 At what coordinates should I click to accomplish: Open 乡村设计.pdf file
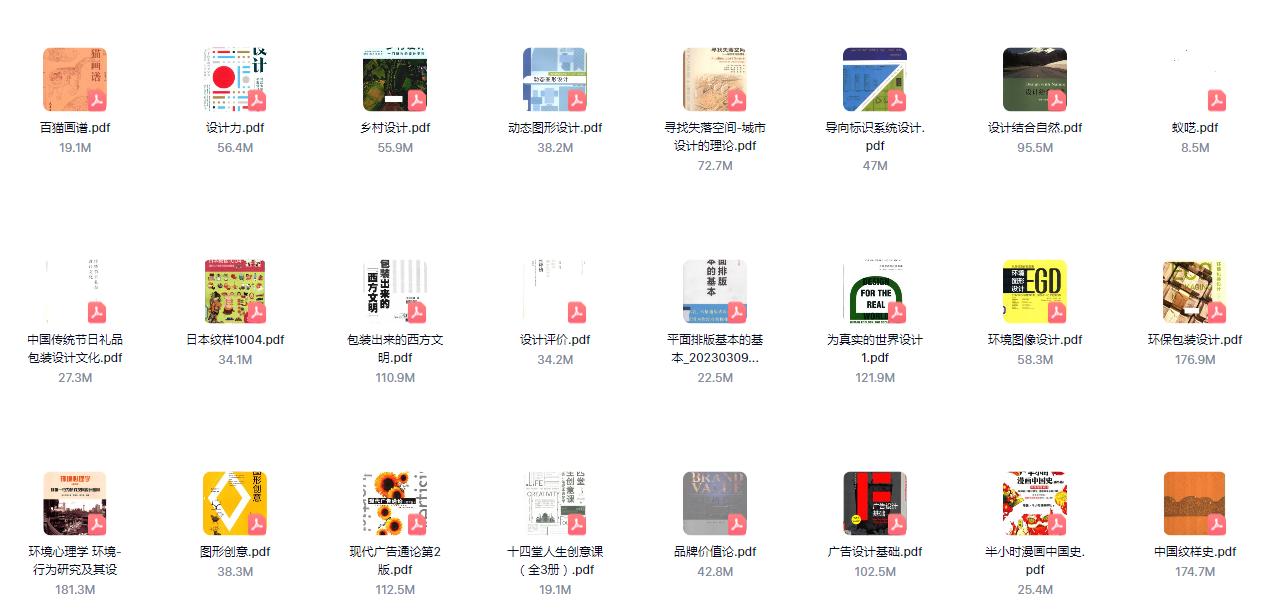tap(395, 80)
